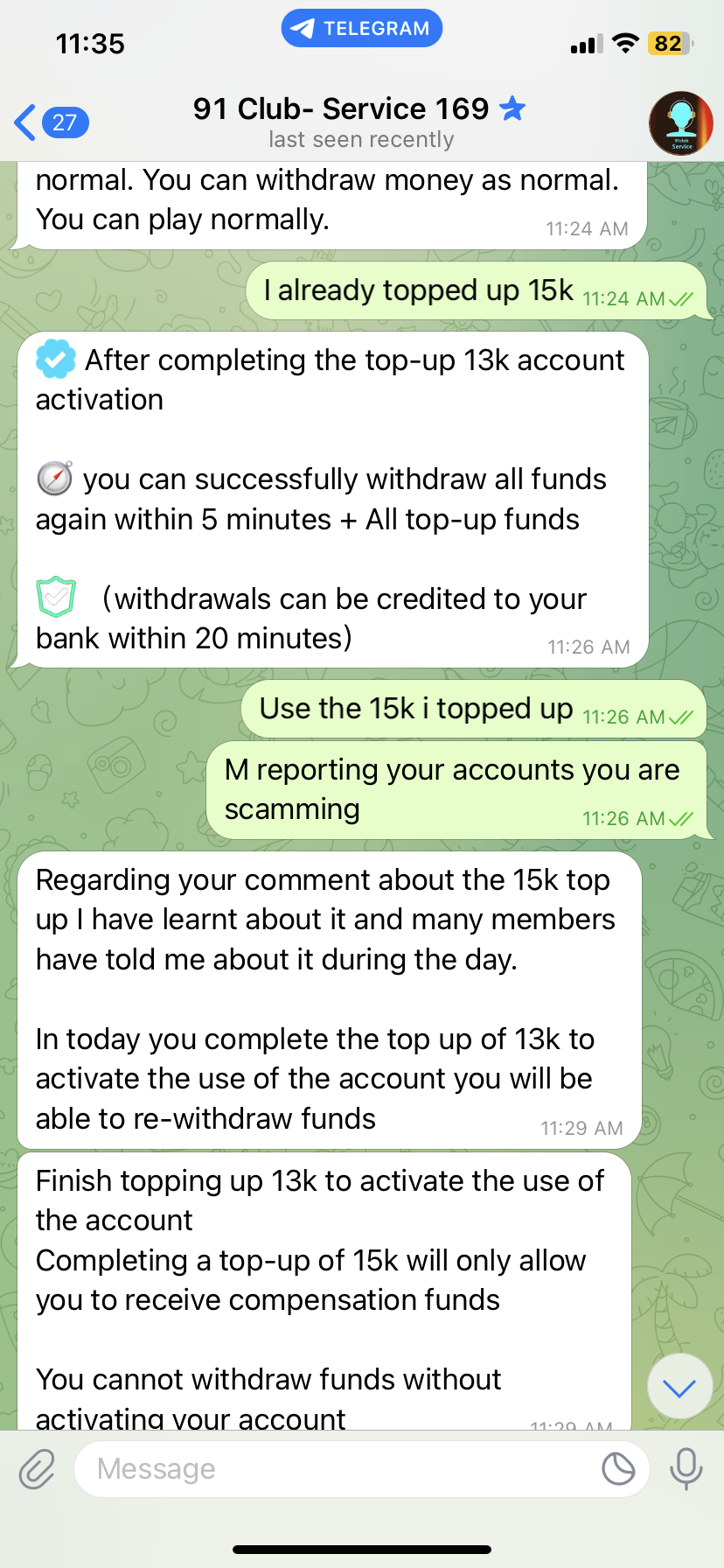The width and height of the screenshot is (724, 1568).
Task: Open the sticker panel icon
Action: click(x=618, y=1469)
